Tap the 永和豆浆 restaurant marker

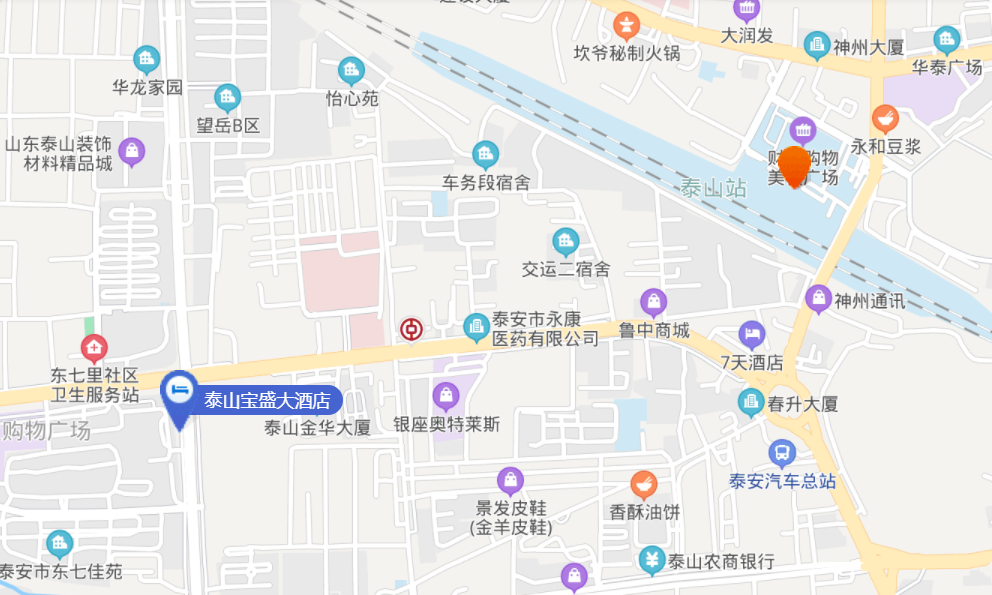point(885,119)
